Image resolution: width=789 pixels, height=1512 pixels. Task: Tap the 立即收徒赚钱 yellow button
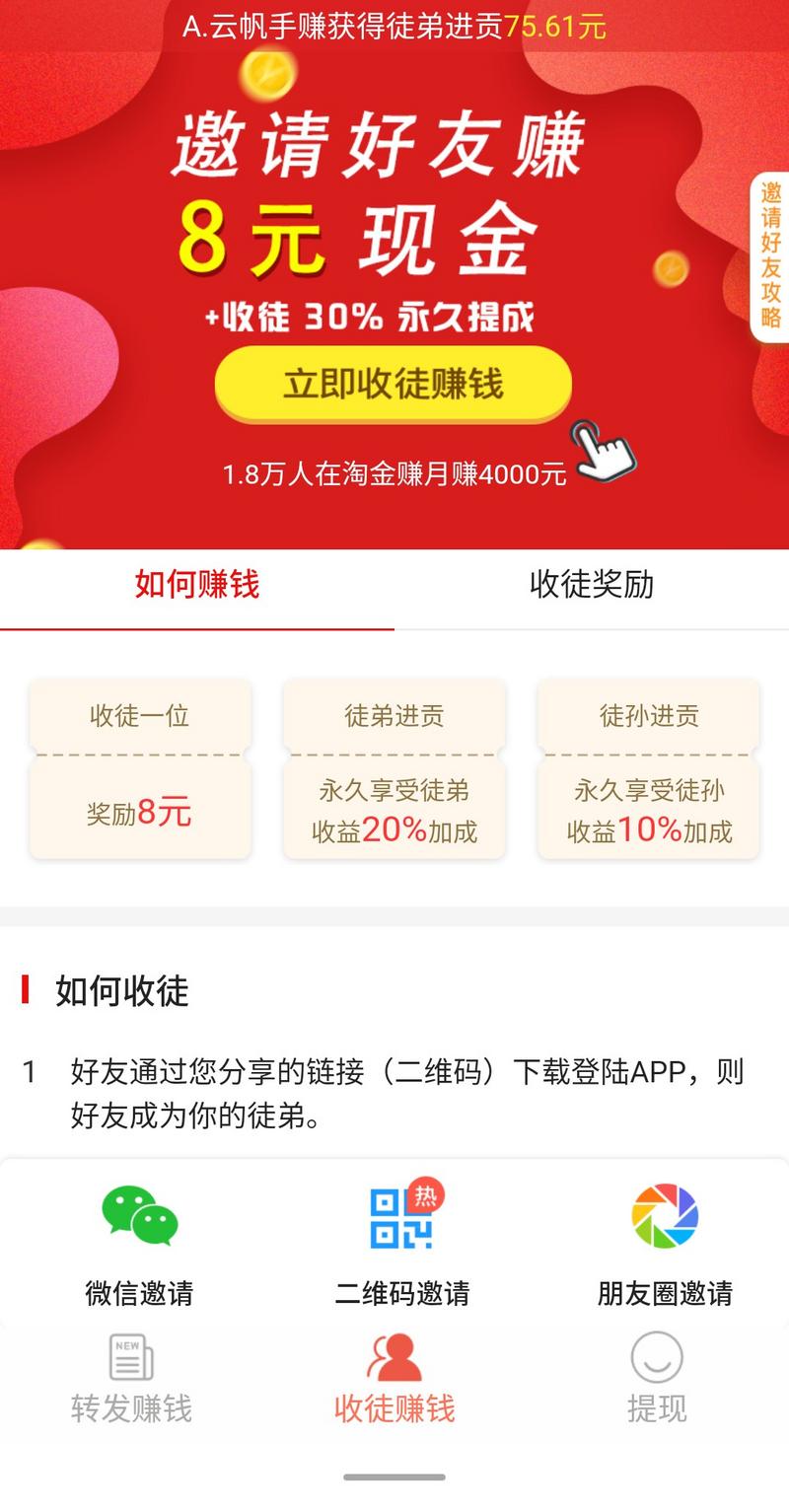[x=394, y=383]
